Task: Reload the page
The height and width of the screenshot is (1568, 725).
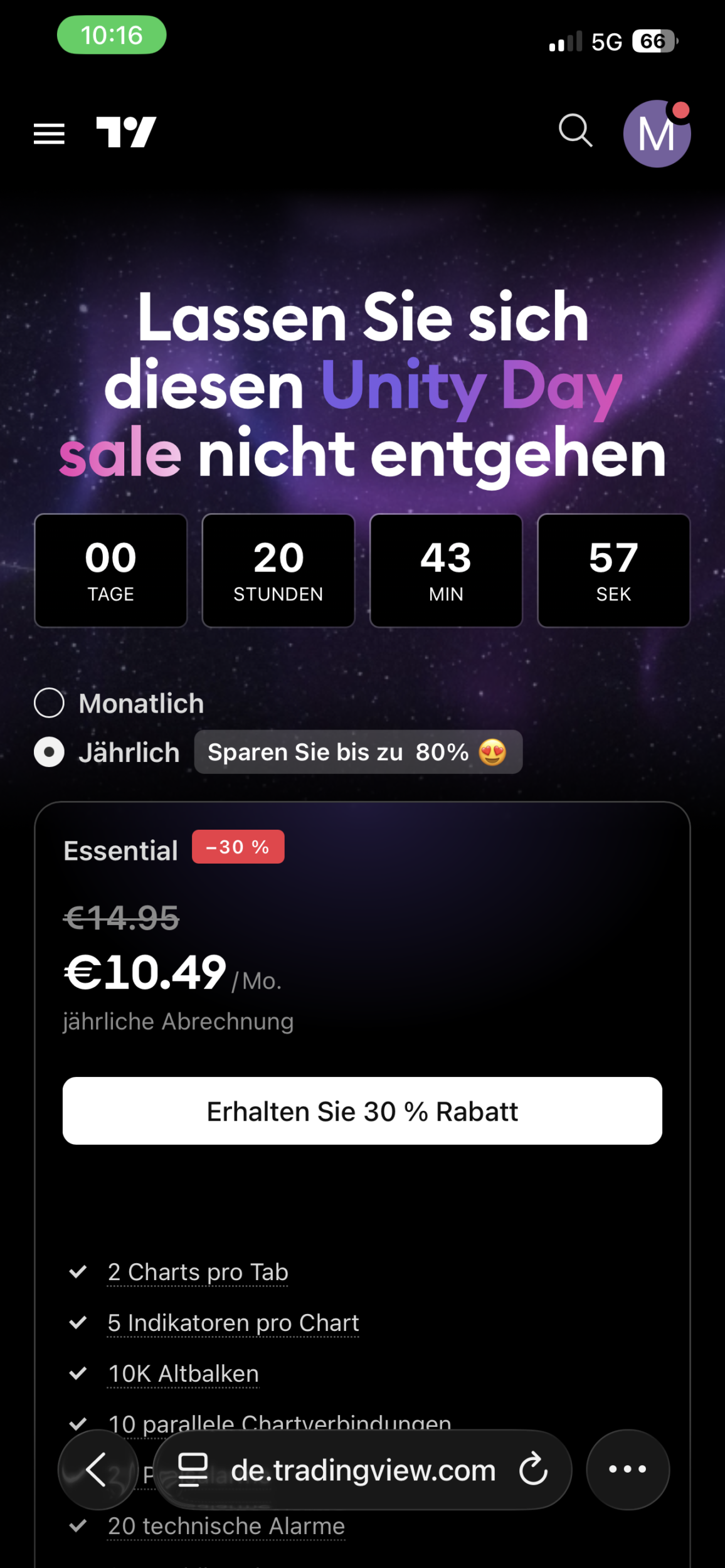Action: (534, 1470)
